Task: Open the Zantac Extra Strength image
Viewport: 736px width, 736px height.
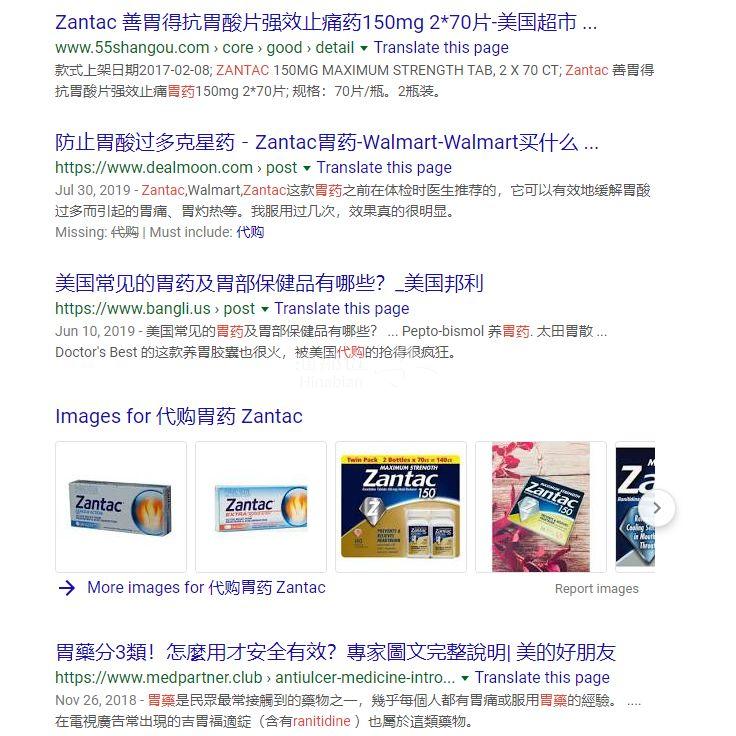Action: point(261,507)
